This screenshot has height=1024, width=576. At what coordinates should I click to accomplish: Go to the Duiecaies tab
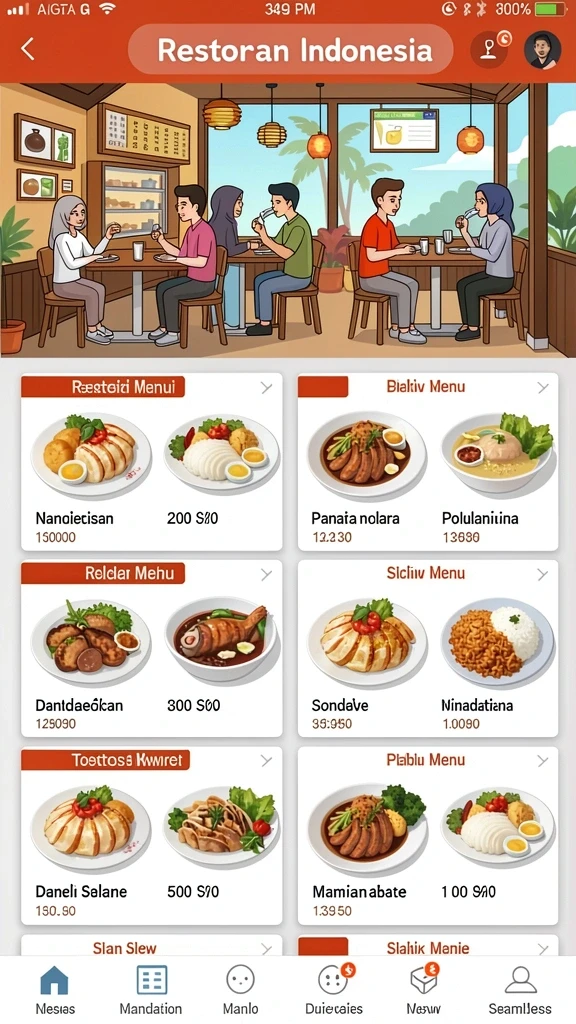(x=334, y=990)
